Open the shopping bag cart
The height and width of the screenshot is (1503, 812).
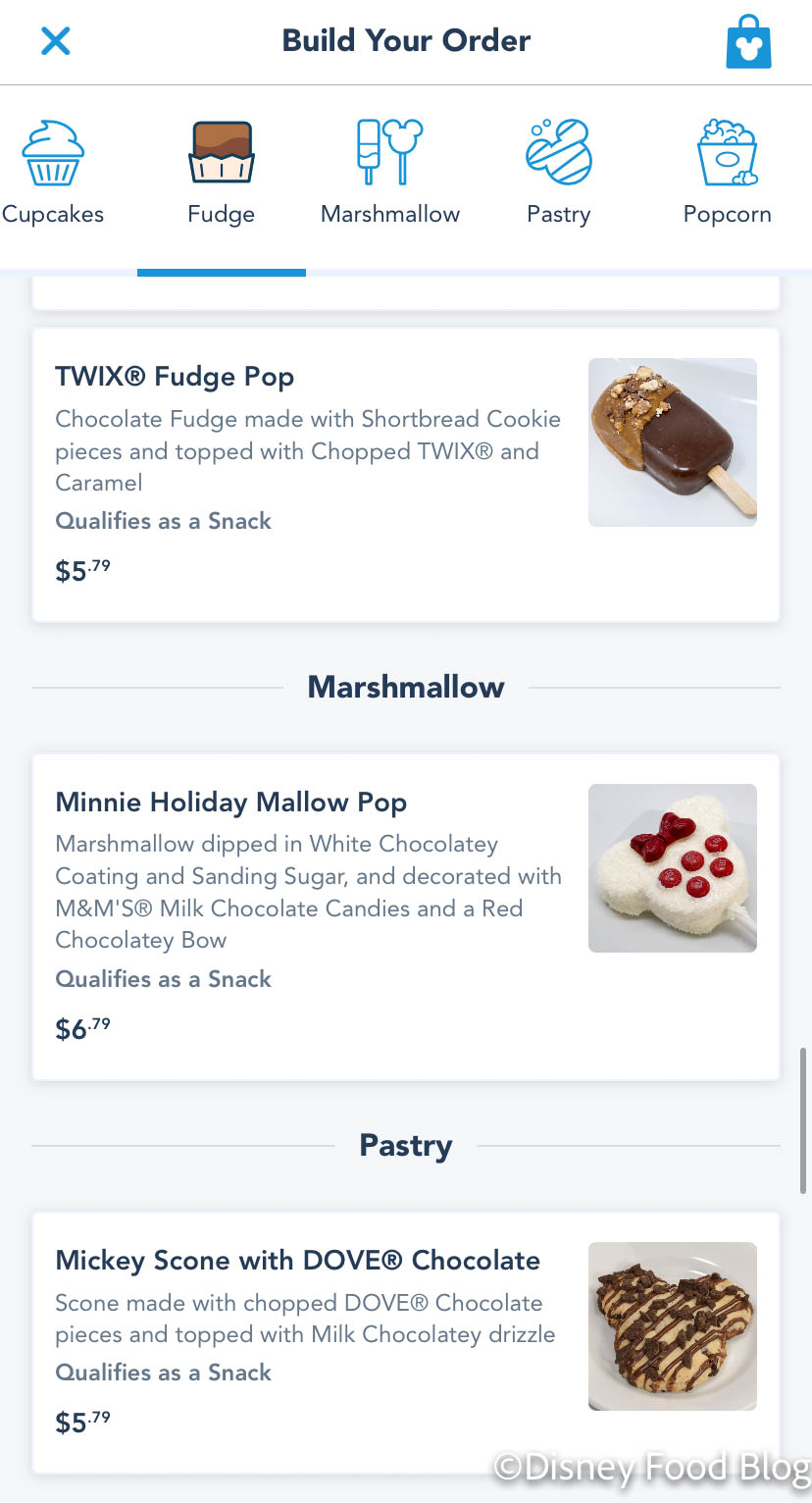[x=748, y=42]
